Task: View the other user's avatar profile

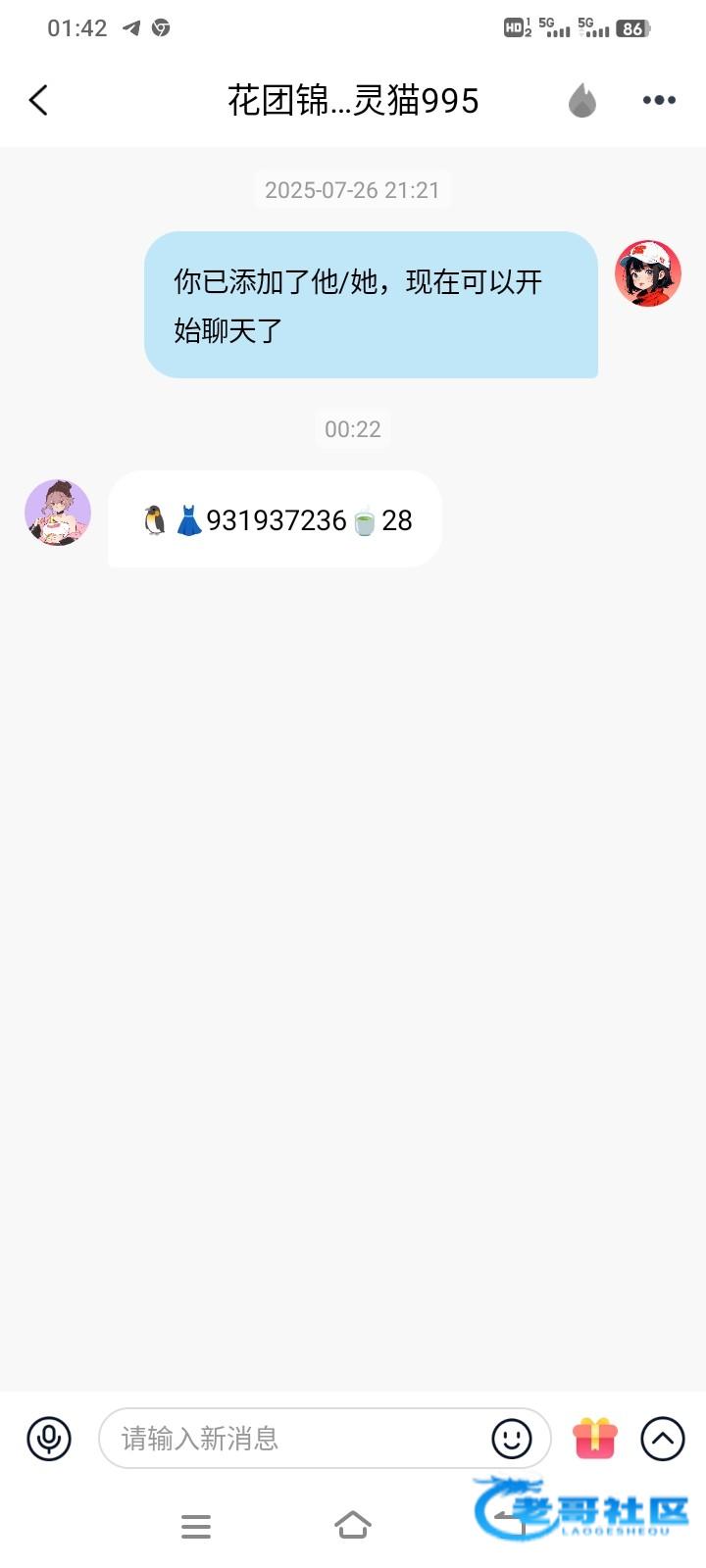Action: [x=58, y=513]
